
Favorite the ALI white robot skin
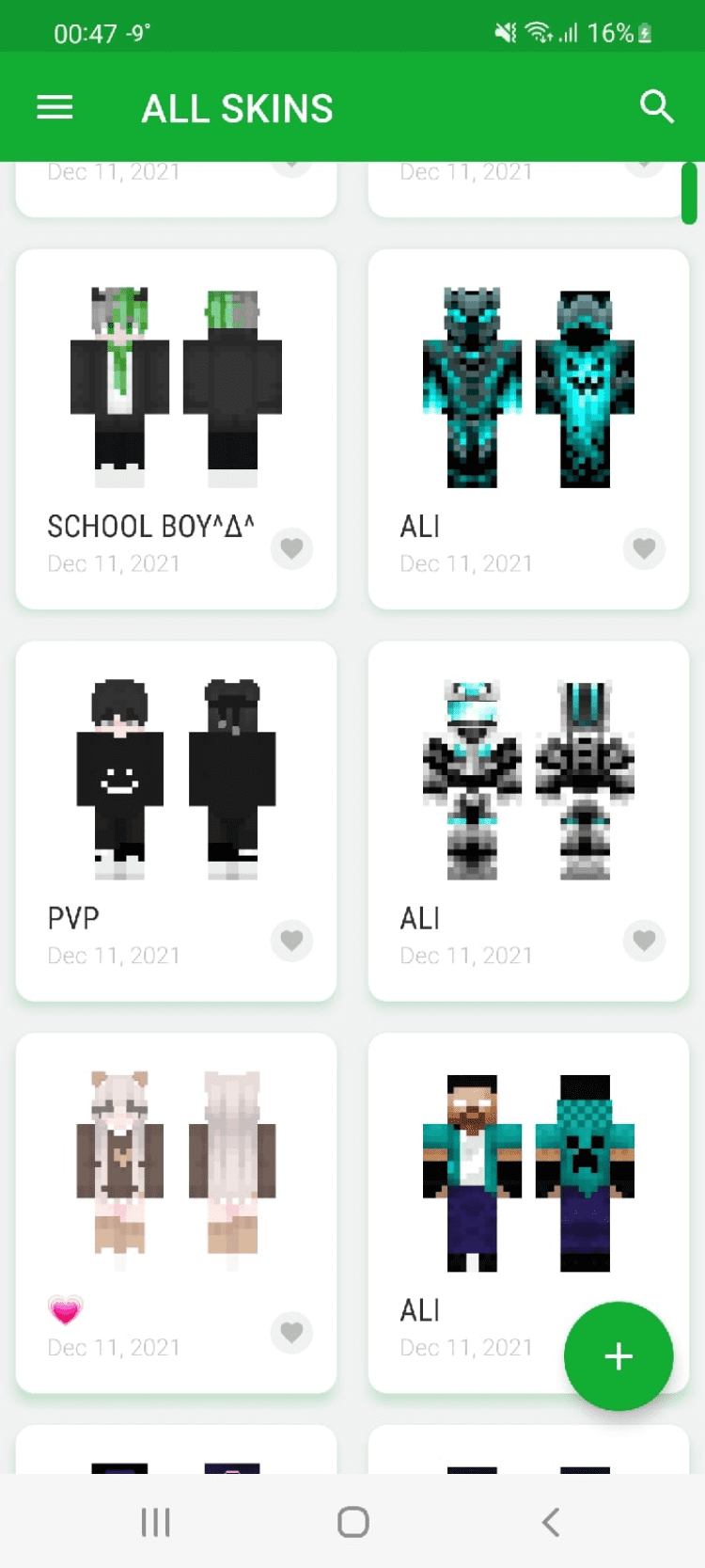(644, 941)
